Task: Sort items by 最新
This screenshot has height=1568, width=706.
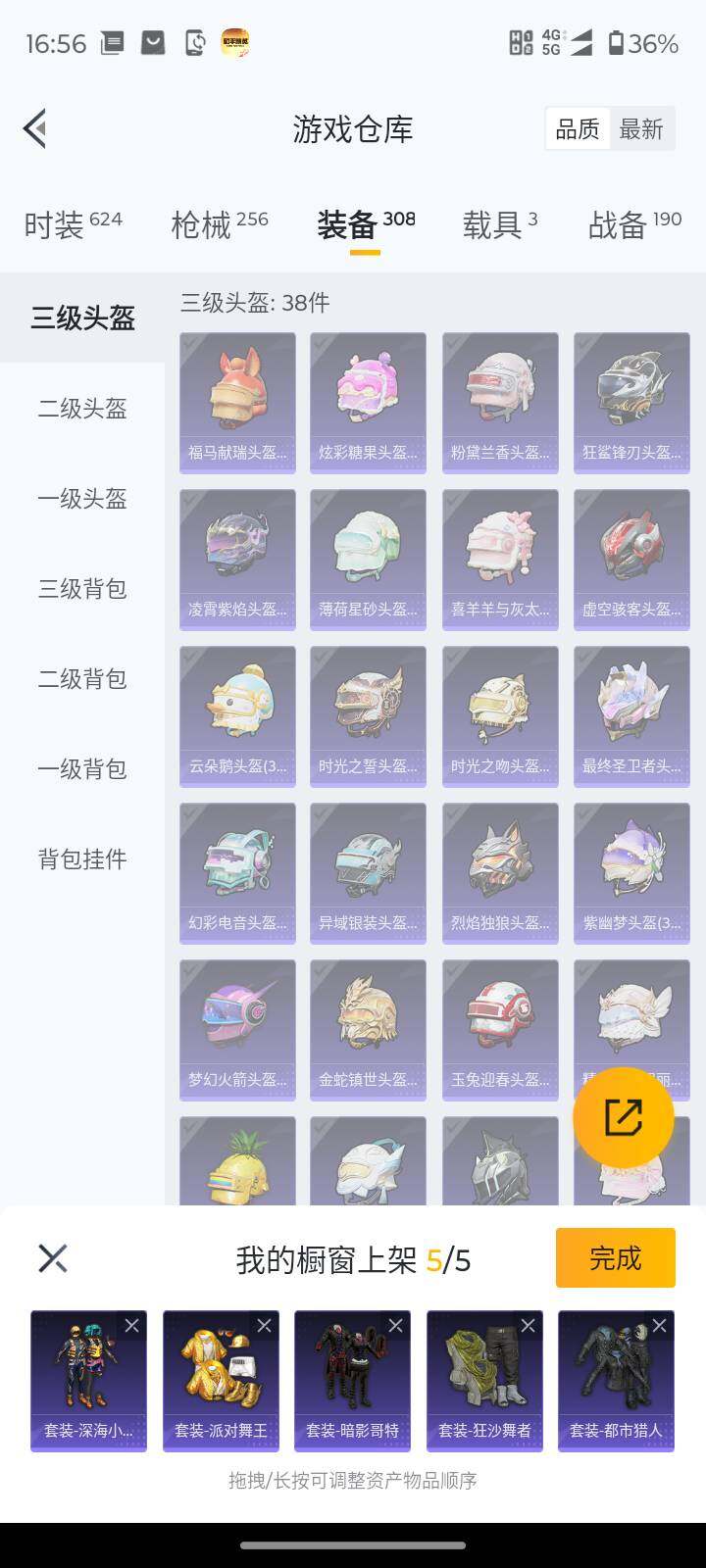Action: pyautogui.click(x=641, y=129)
